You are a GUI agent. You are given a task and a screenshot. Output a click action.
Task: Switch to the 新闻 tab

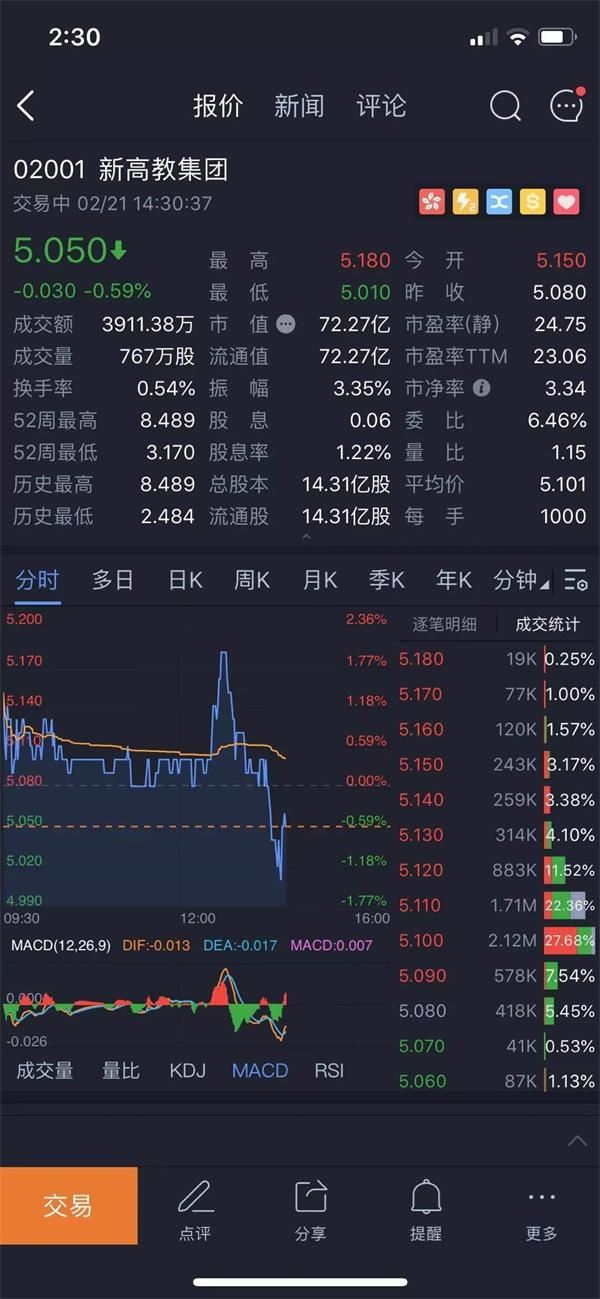coord(299,106)
